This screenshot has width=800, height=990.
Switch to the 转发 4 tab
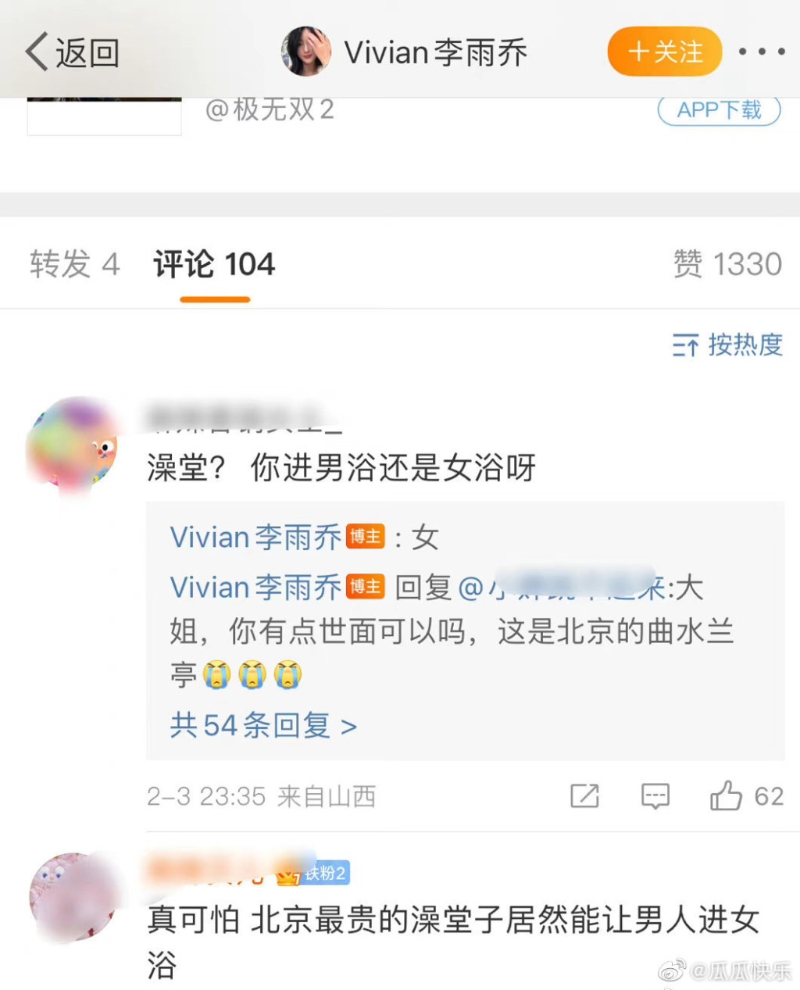pos(75,264)
